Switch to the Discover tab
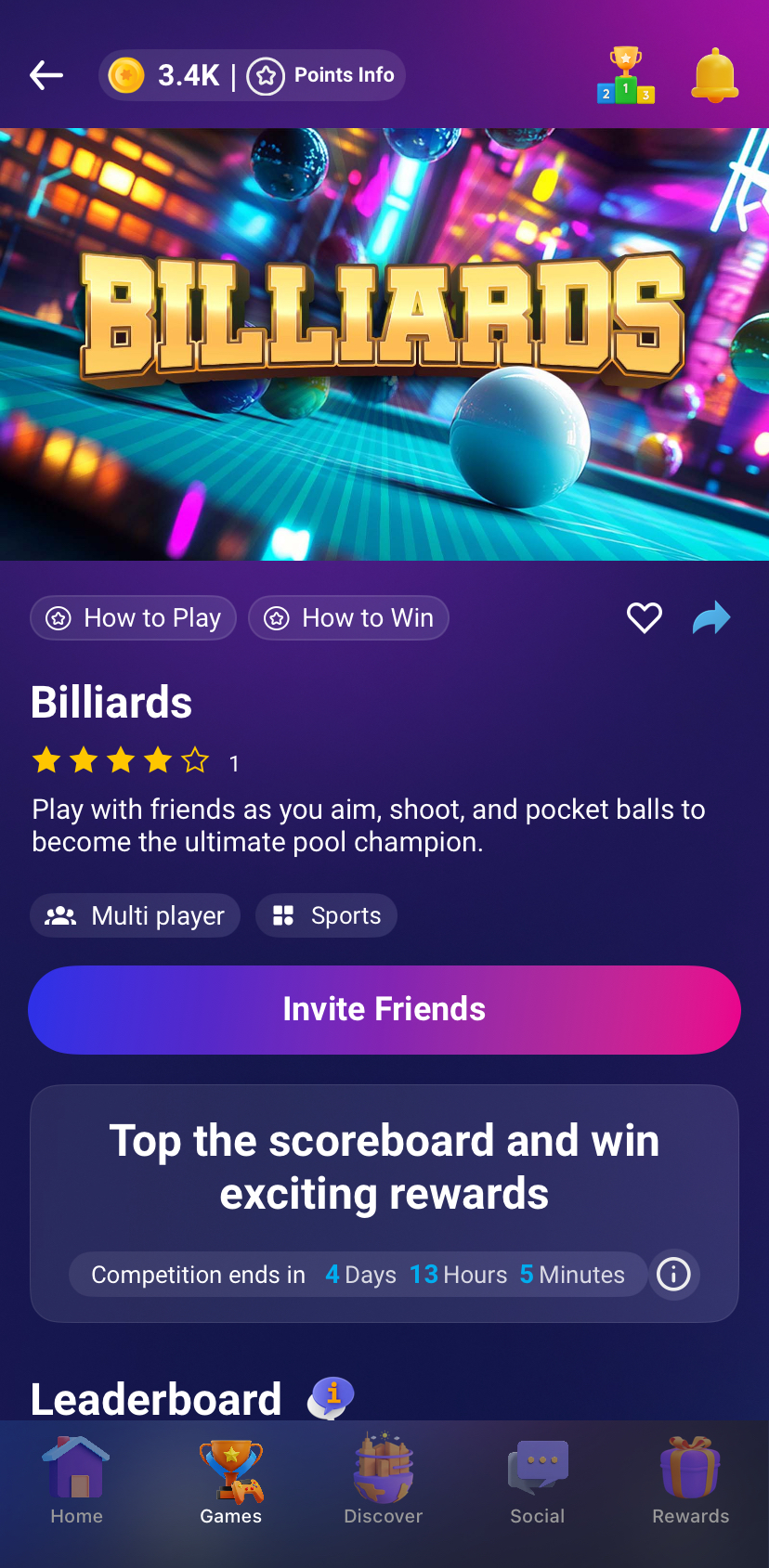 384,1481
